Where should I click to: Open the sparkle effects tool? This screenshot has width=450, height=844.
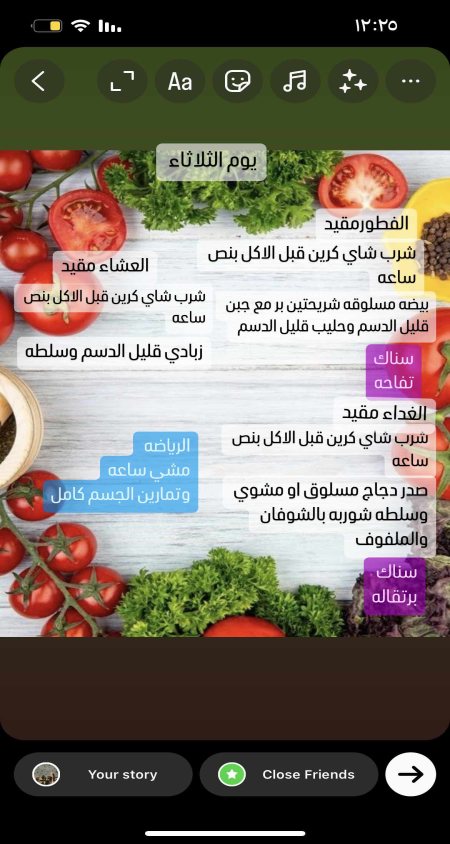tap(353, 81)
